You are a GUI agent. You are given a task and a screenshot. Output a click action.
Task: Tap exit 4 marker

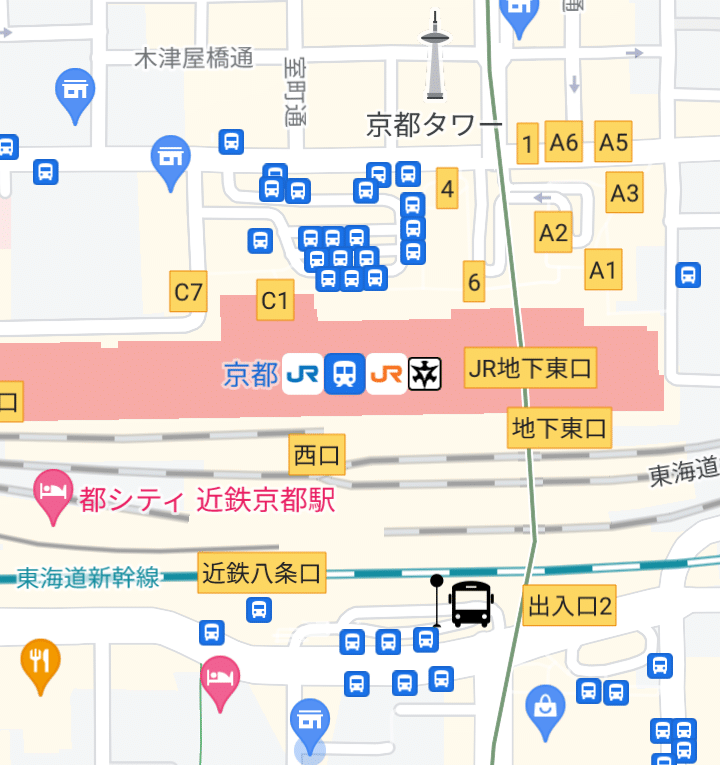pyautogui.click(x=448, y=188)
